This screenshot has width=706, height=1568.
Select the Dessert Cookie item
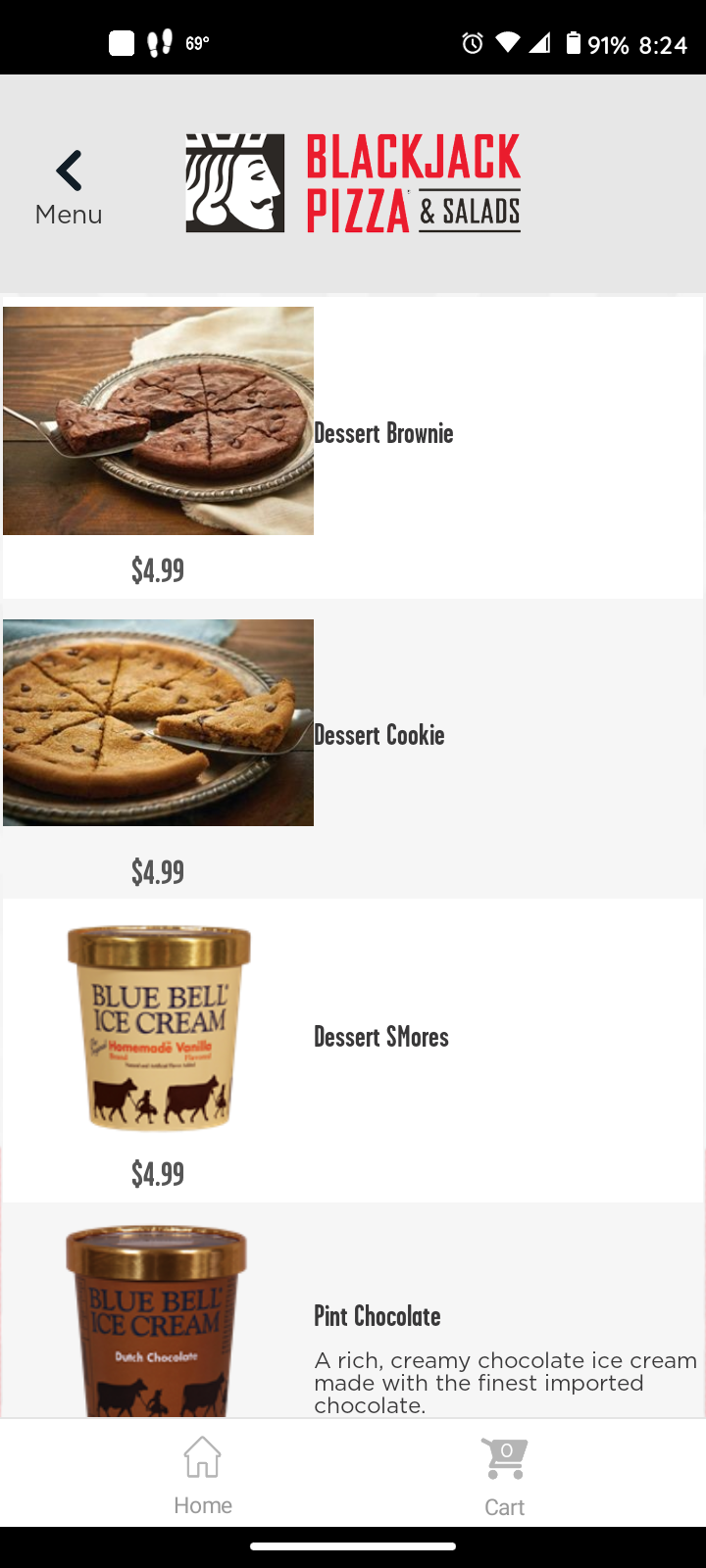click(379, 735)
